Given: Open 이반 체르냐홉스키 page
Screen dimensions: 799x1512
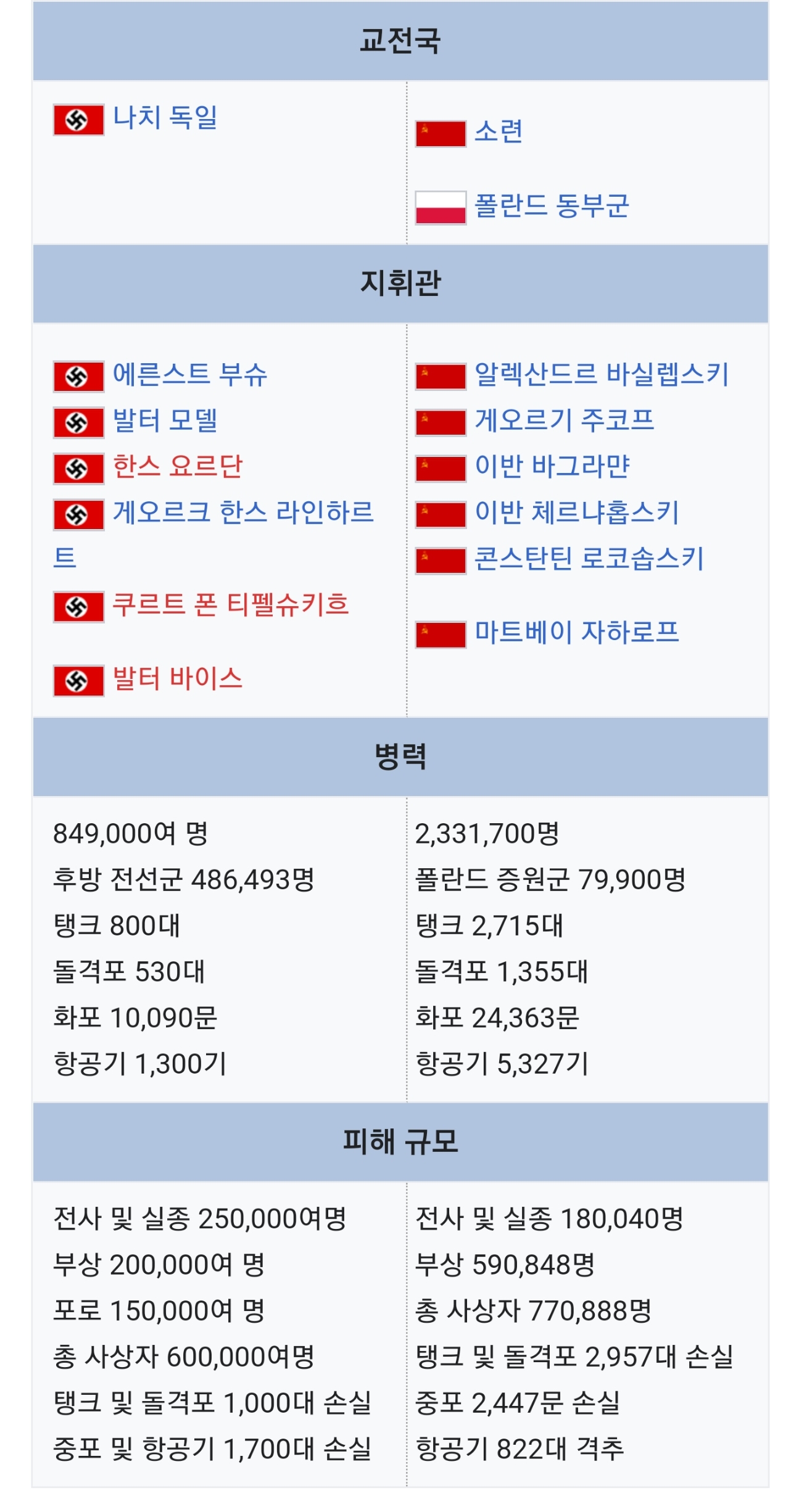Looking at the screenshot, I should (x=577, y=513).
